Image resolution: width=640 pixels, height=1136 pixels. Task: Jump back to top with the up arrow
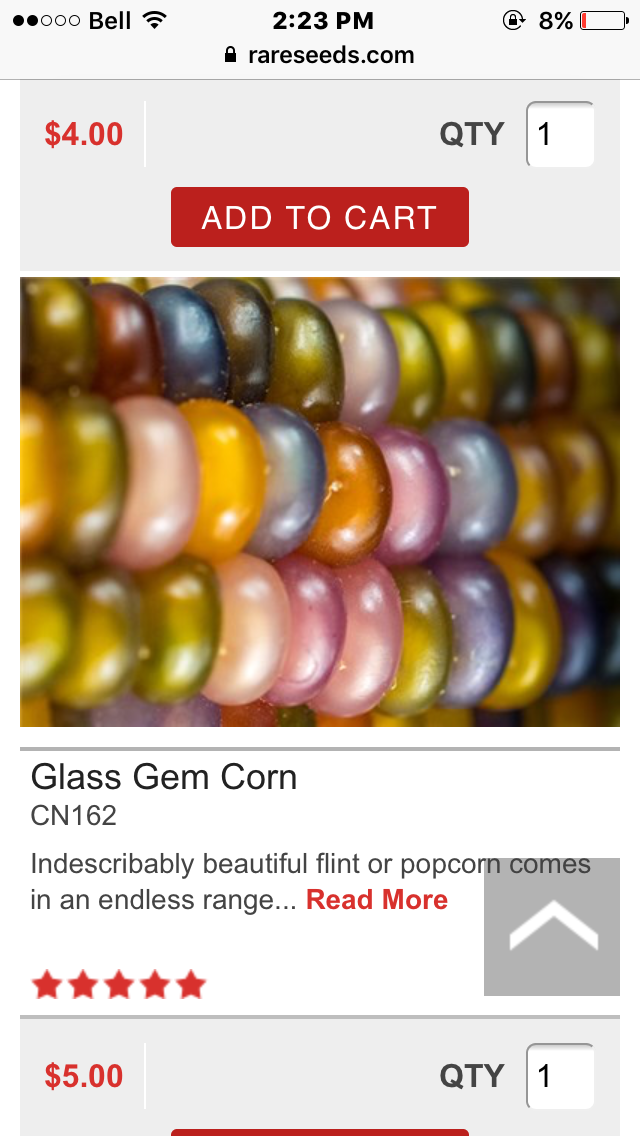click(552, 927)
